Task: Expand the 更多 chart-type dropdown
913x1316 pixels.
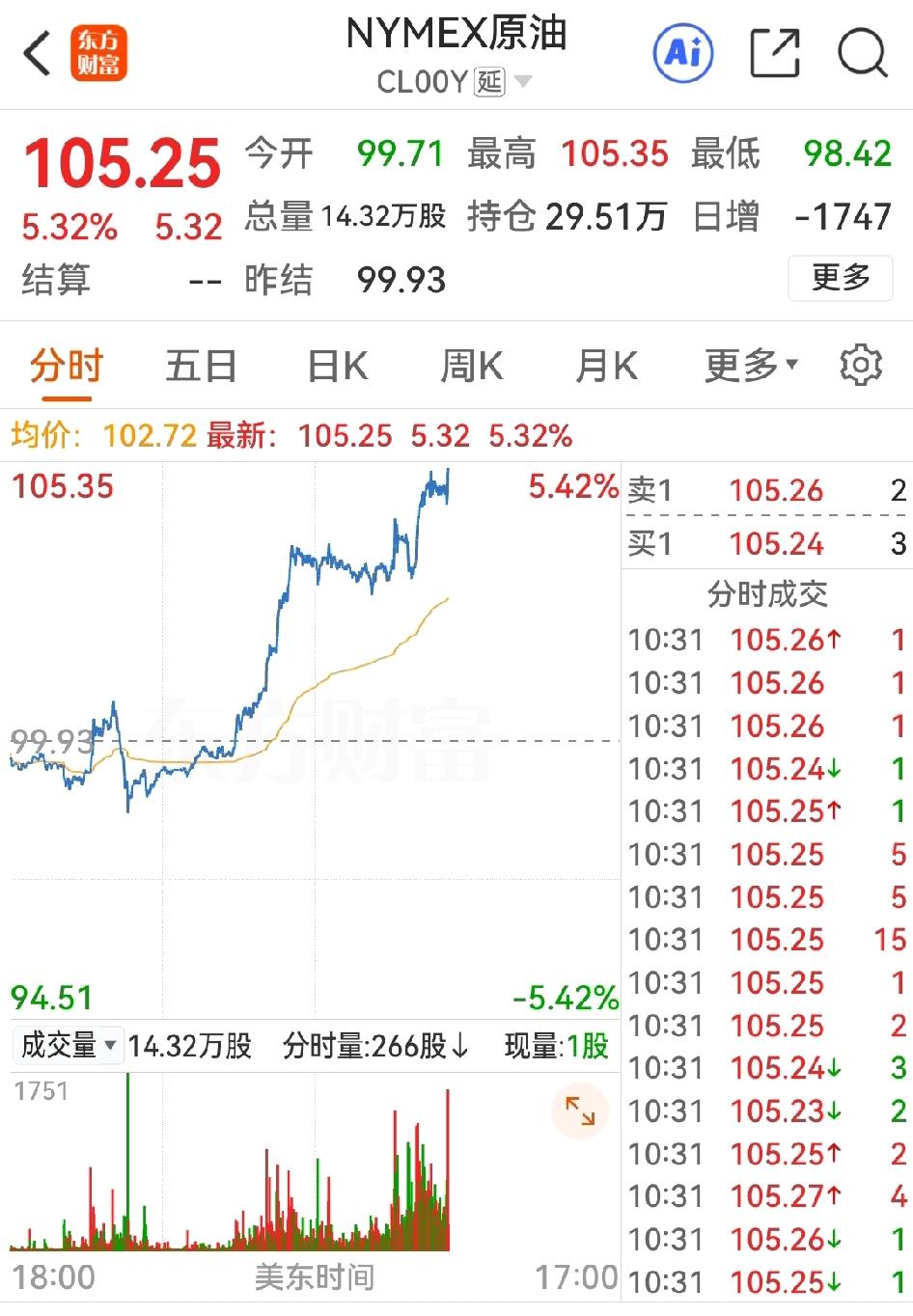Action: point(751,365)
